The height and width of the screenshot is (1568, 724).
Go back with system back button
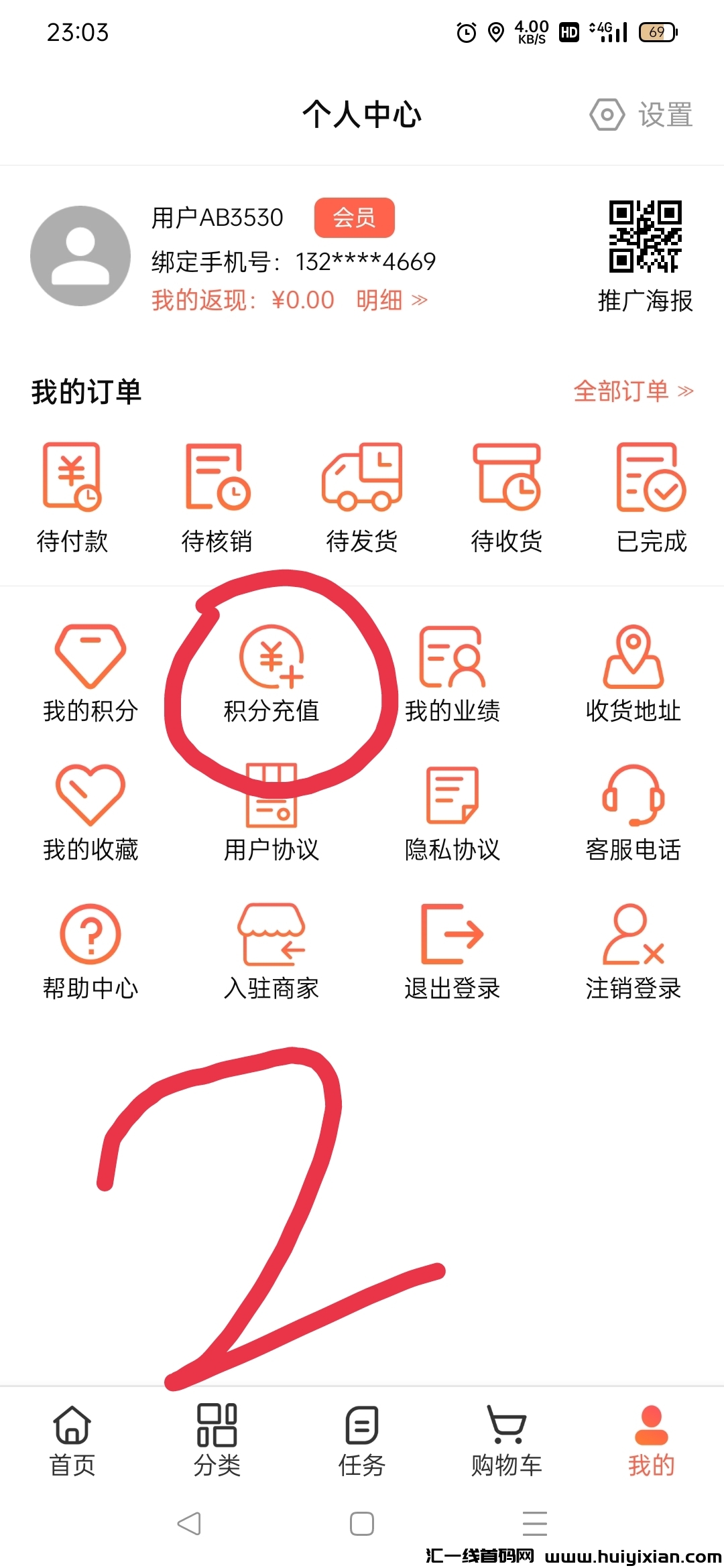(189, 1524)
